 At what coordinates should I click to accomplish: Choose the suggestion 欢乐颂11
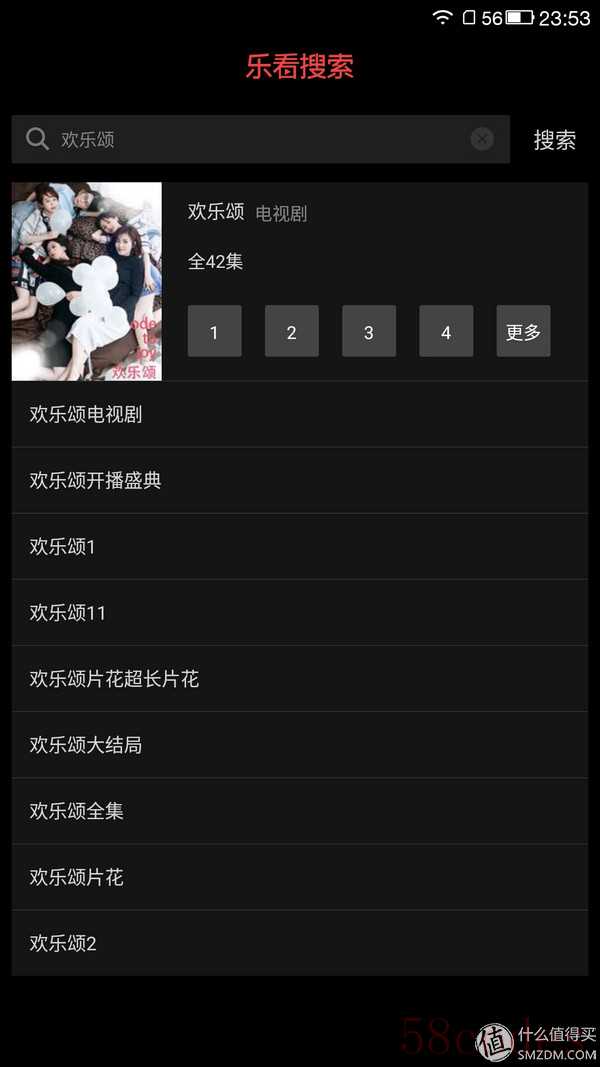click(x=299, y=612)
